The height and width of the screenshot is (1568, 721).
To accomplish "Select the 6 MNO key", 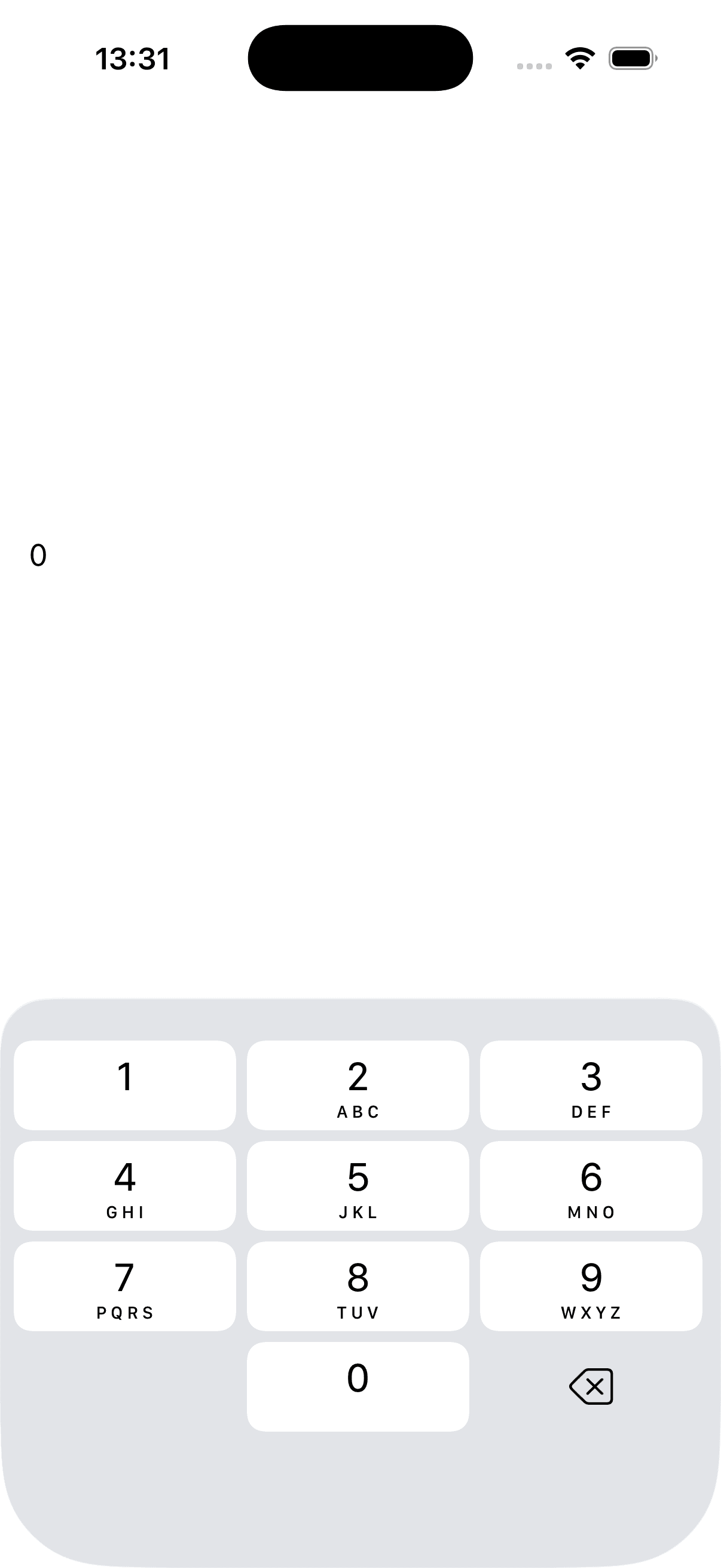I will [x=591, y=1185].
